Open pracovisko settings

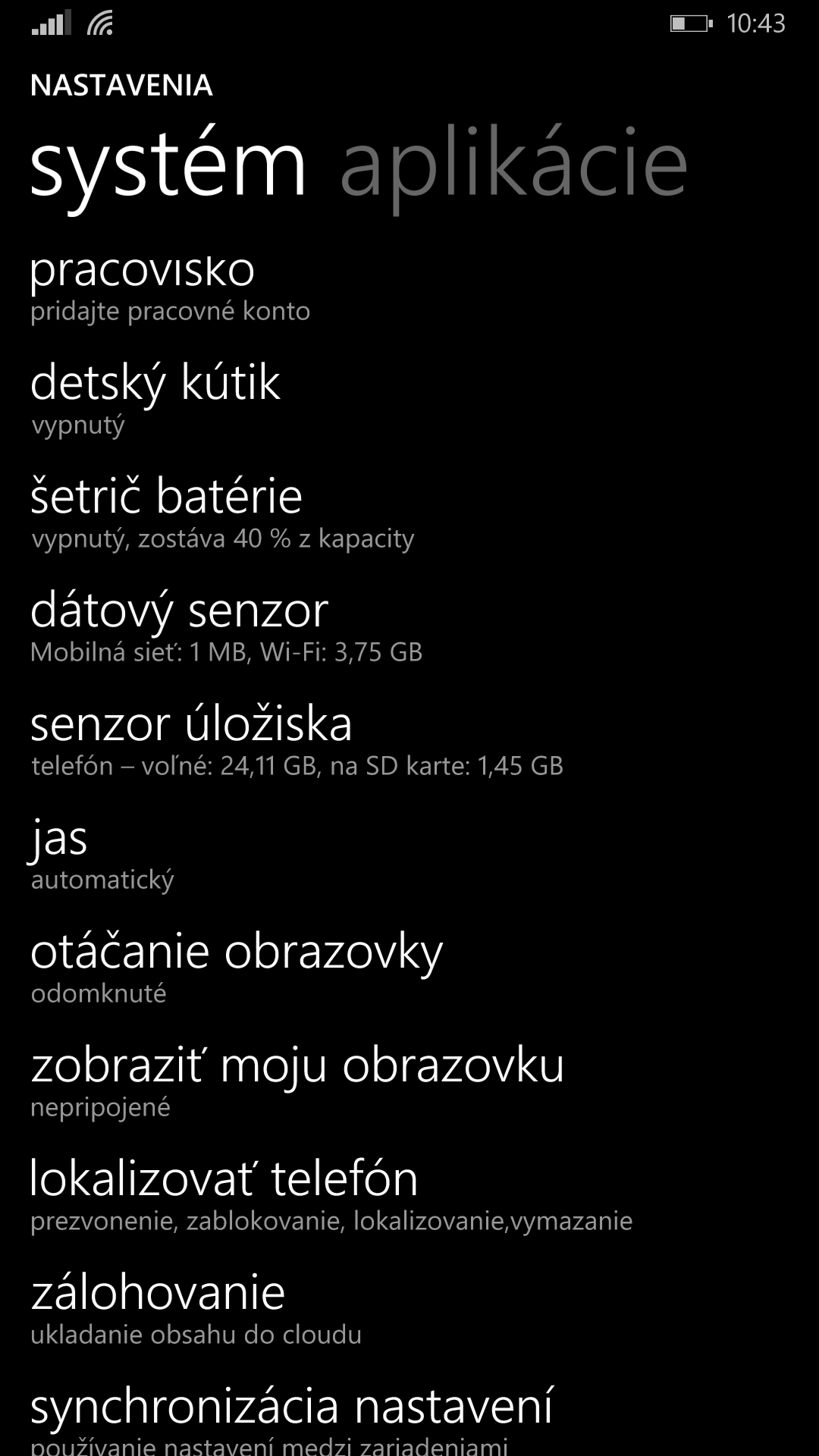[409, 288]
